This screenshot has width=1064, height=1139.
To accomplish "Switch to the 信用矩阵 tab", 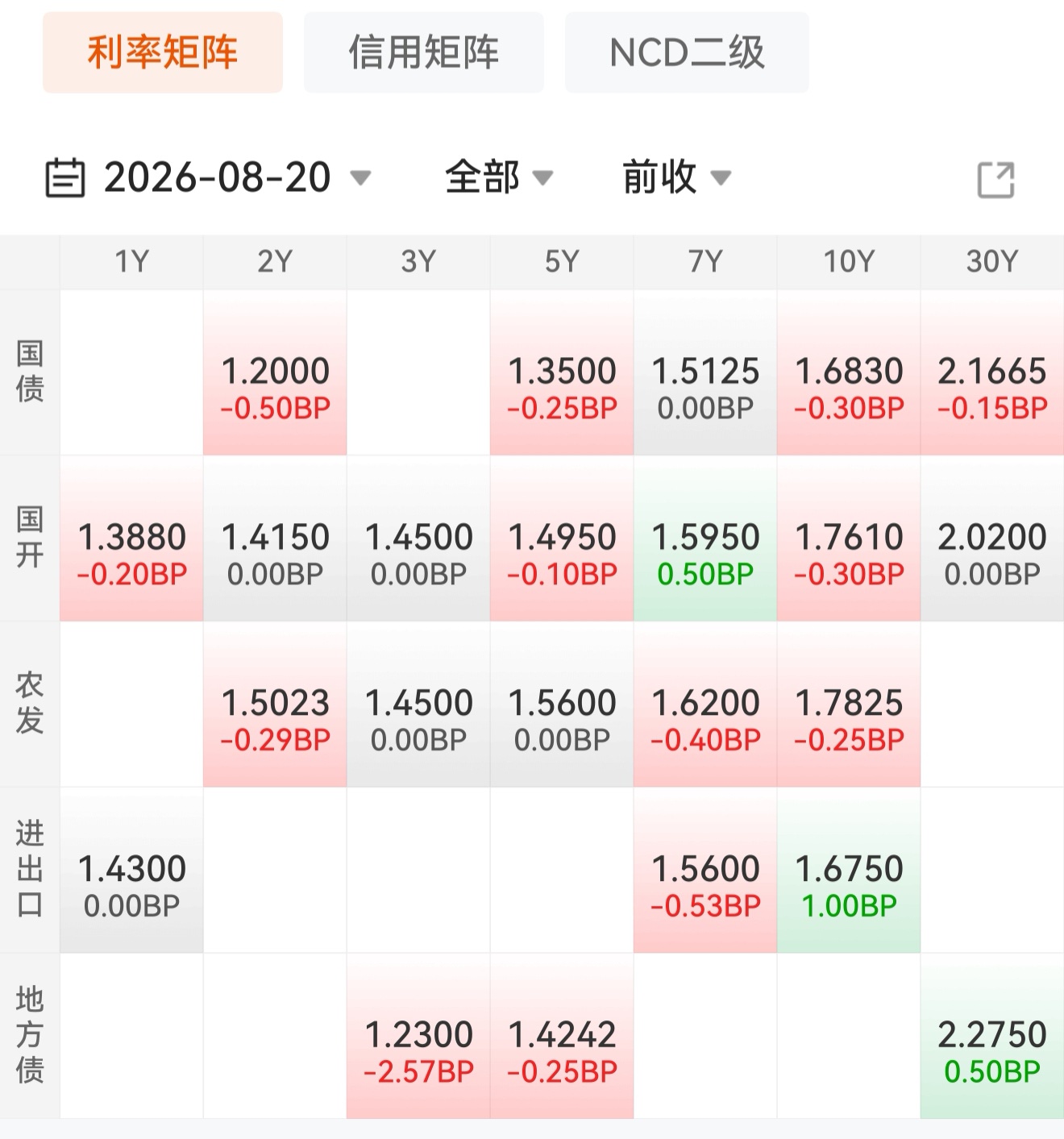I will 423,52.
